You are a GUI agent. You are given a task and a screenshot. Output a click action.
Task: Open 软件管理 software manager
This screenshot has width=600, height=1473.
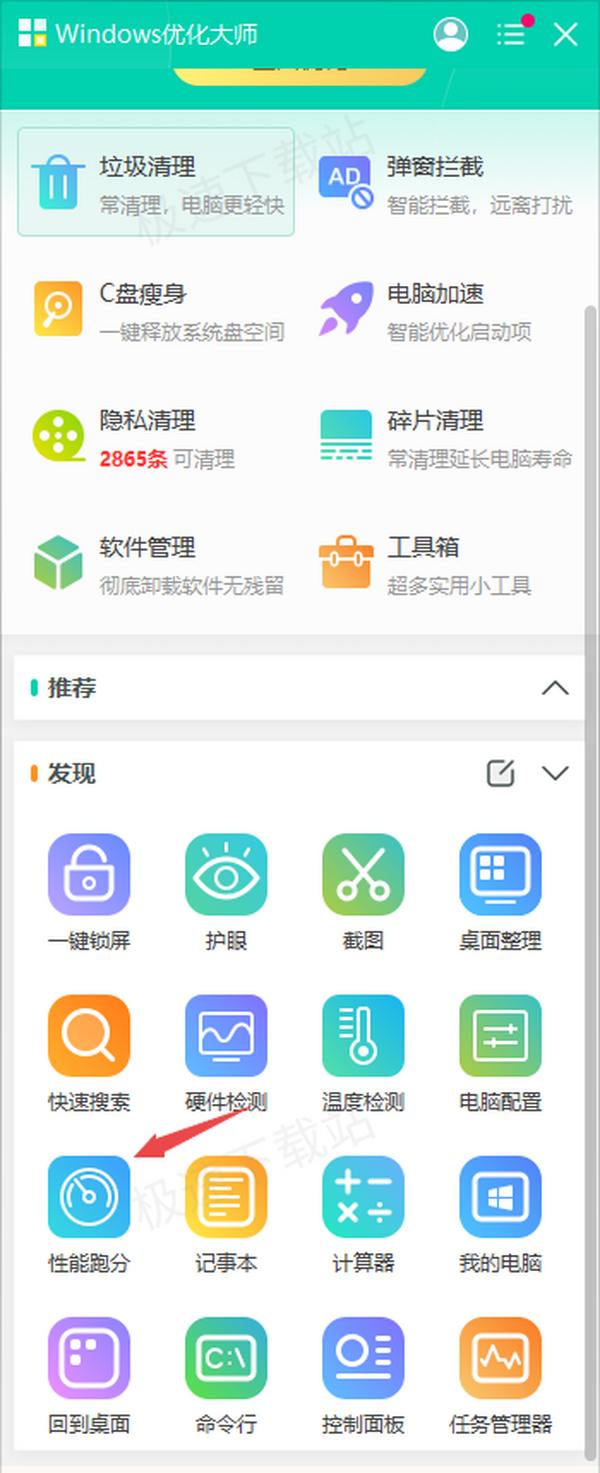(x=156, y=563)
